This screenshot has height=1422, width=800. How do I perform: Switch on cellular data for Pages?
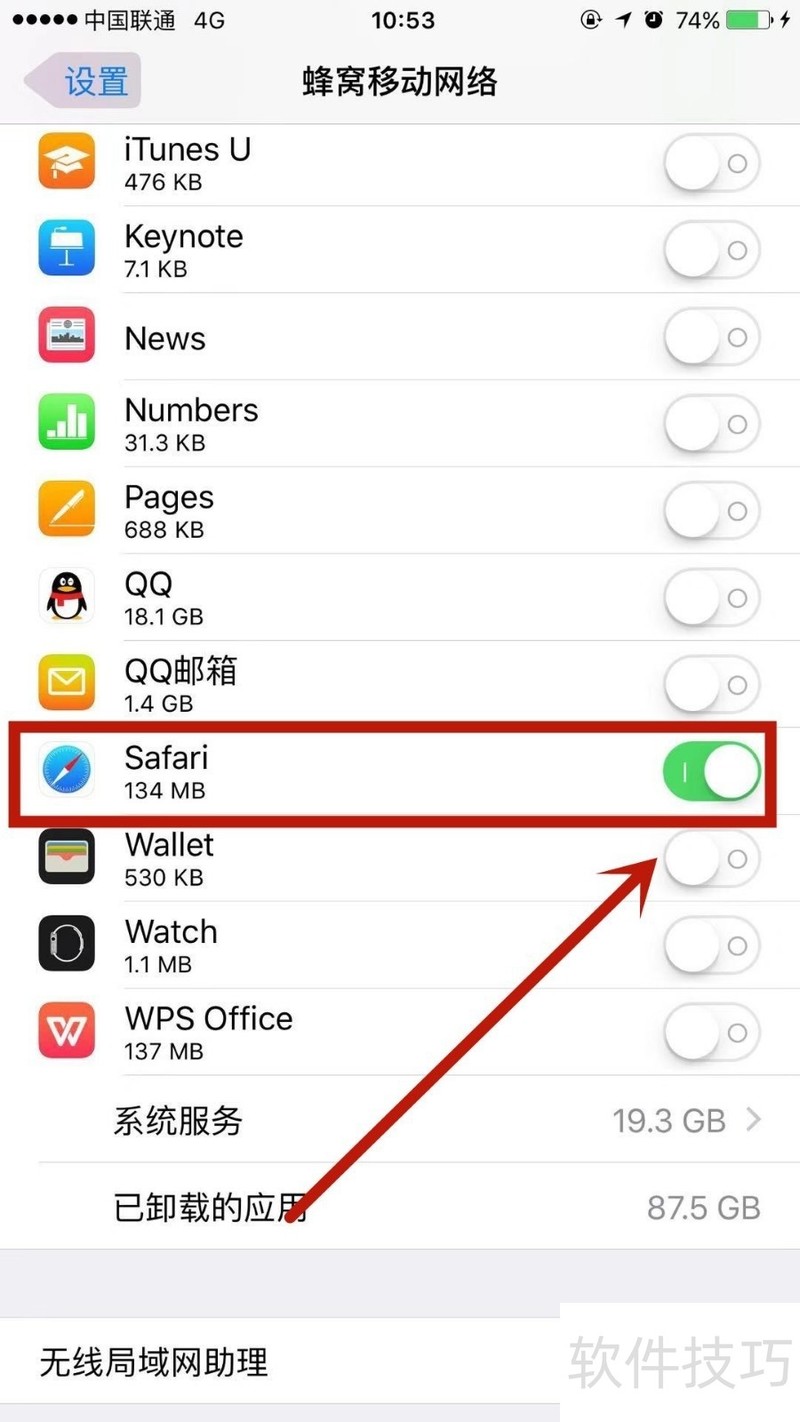click(711, 512)
